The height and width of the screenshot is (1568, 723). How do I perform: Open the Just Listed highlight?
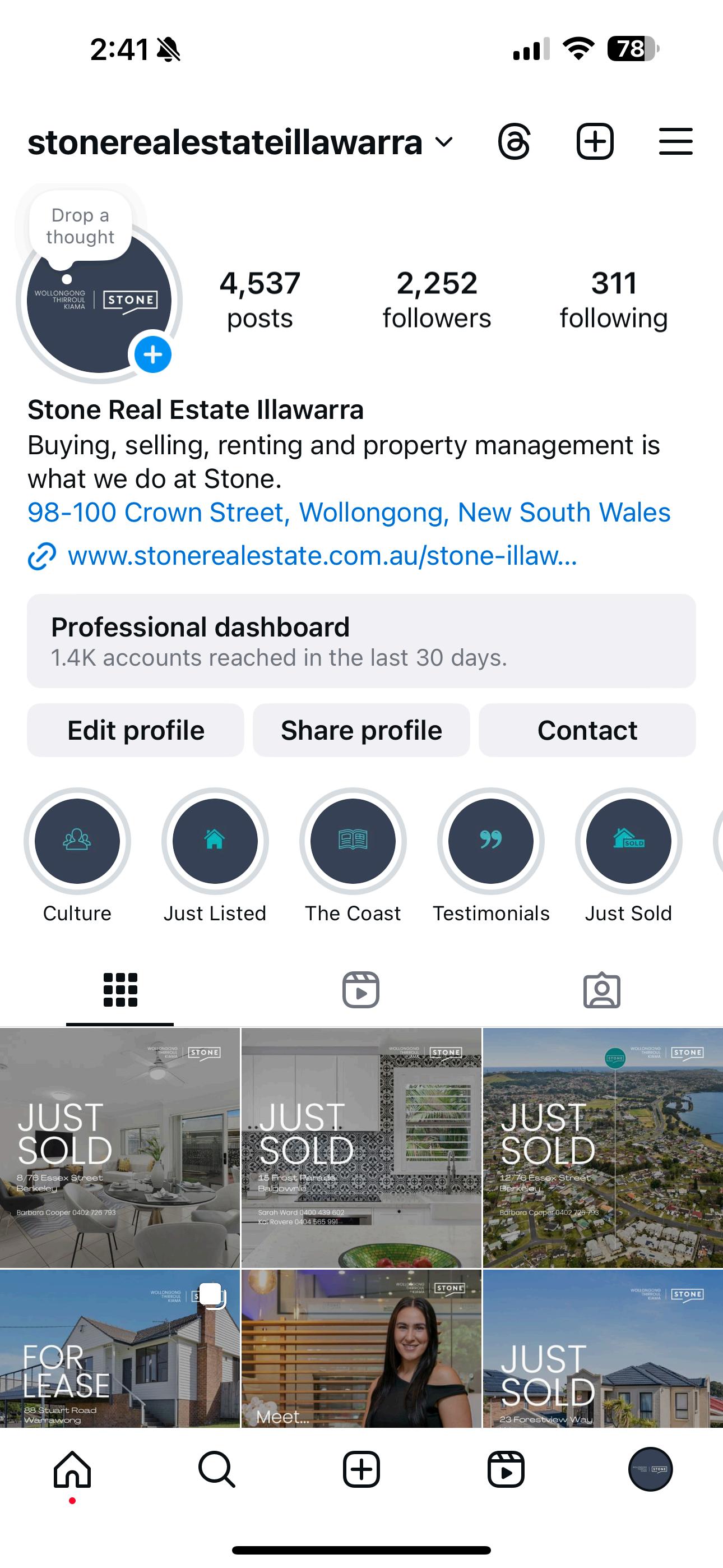click(215, 841)
